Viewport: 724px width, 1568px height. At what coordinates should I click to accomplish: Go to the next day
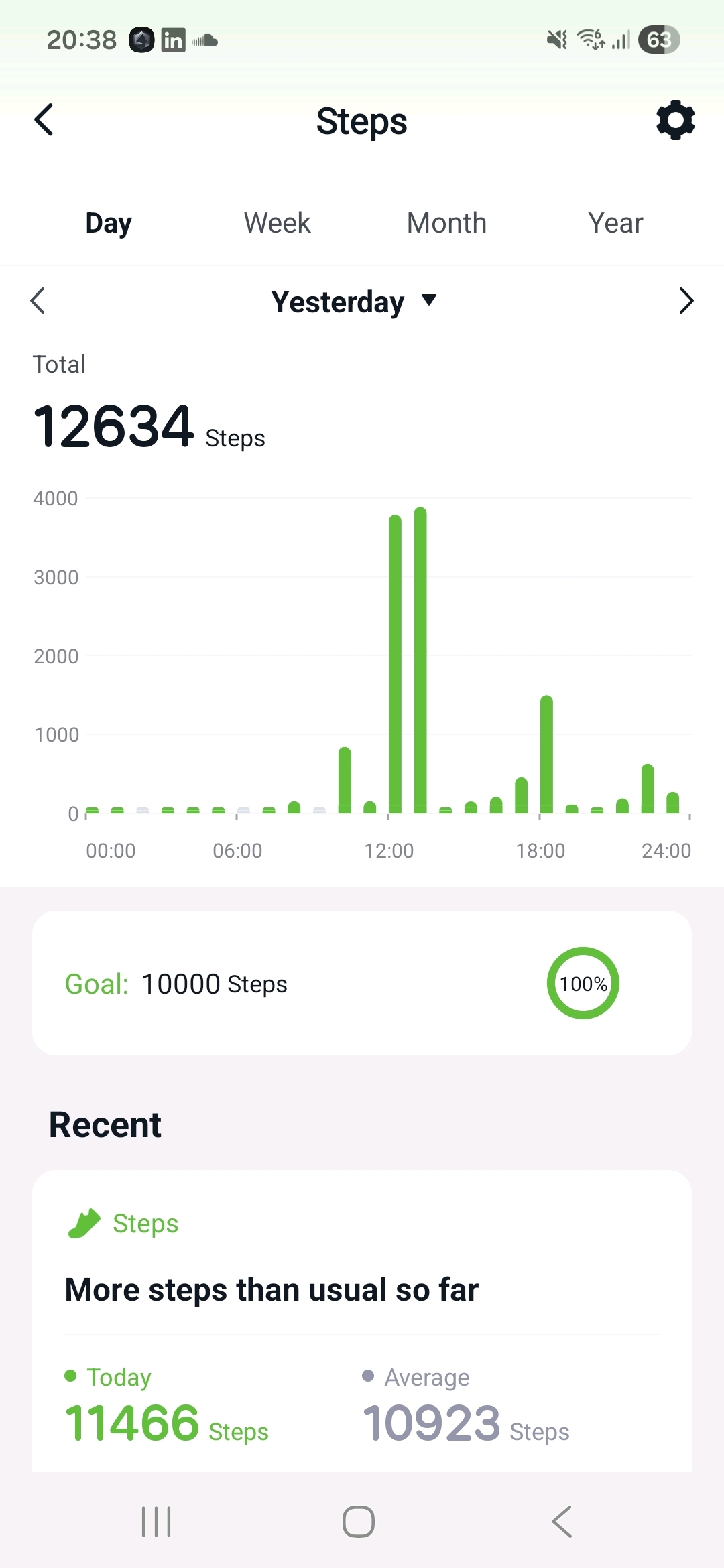(685, 301)
